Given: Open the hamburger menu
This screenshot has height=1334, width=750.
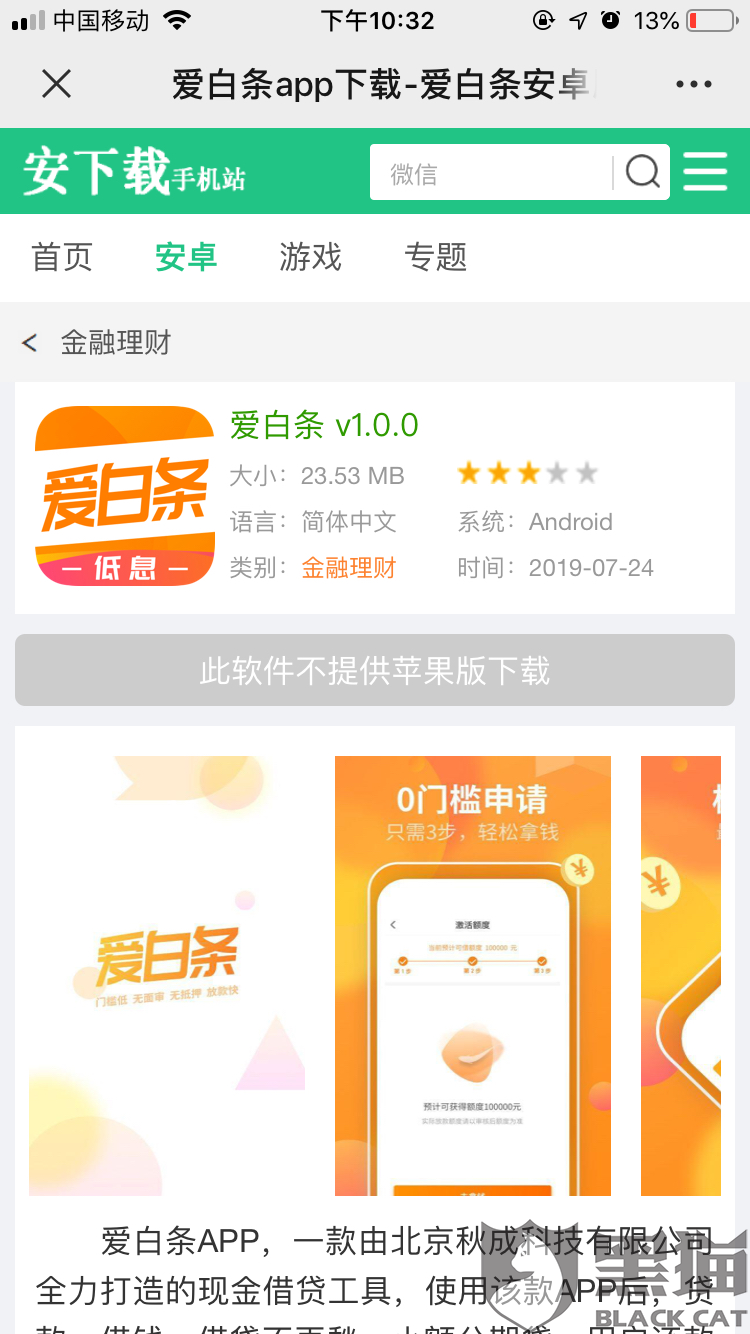Looking at the screenshot, I should pyautogui.click(x=705, y=172).
